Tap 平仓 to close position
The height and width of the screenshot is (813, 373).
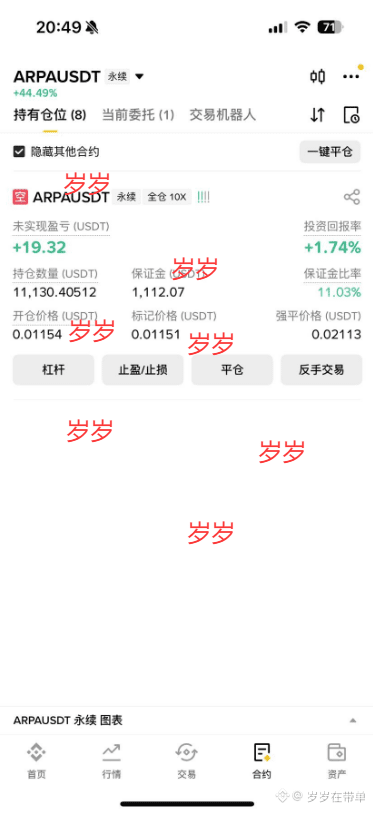[232, 370]
